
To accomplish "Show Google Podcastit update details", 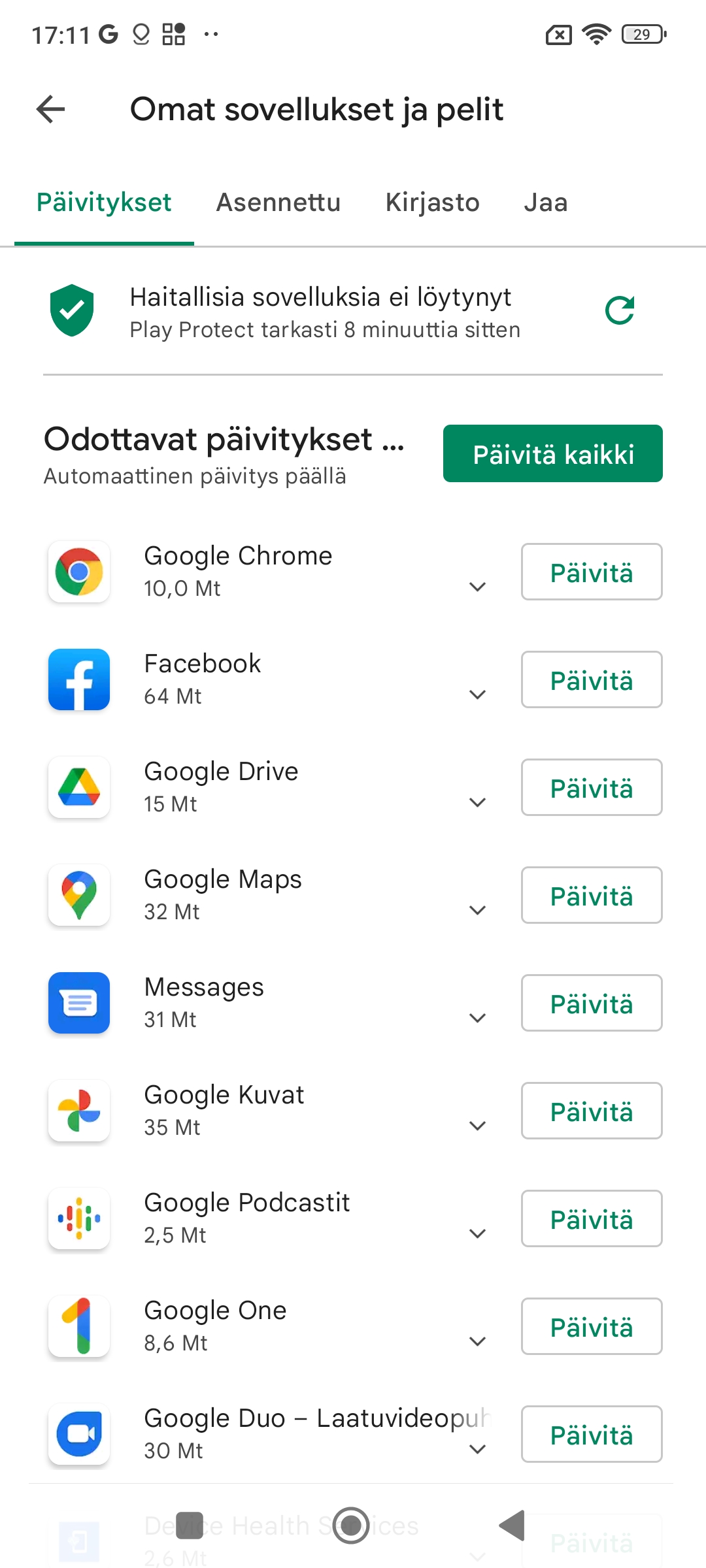I will tap(478, 1233).
